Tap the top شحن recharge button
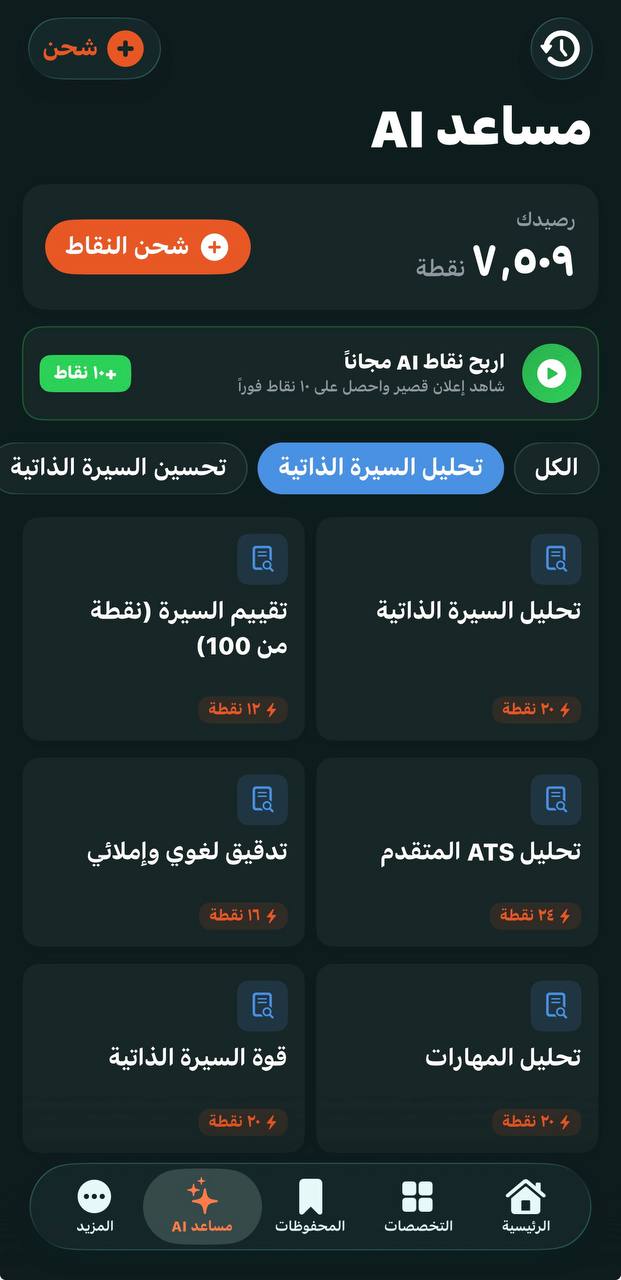Image resolution: width=621 pixels, height=1280 pixels. [95, 48]
